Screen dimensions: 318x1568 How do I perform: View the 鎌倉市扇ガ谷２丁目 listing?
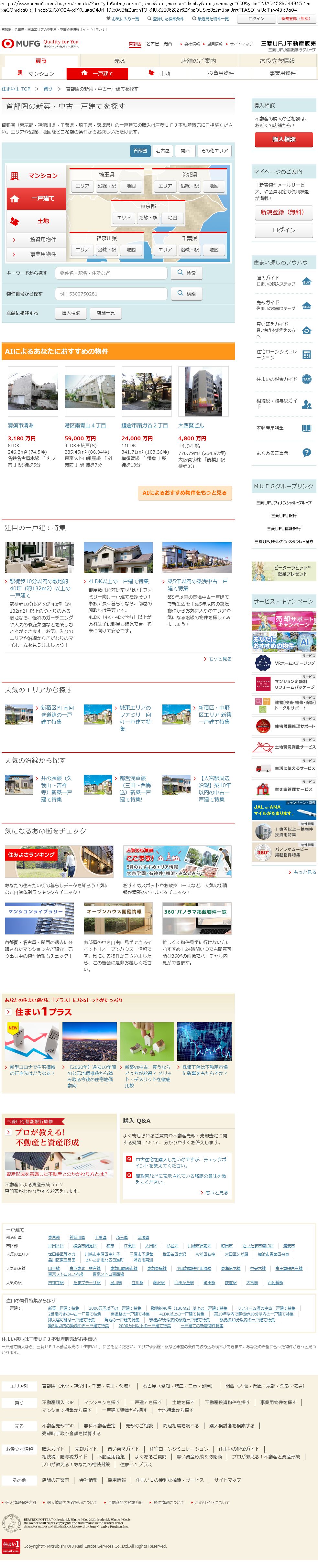click(x=144, y=425)
